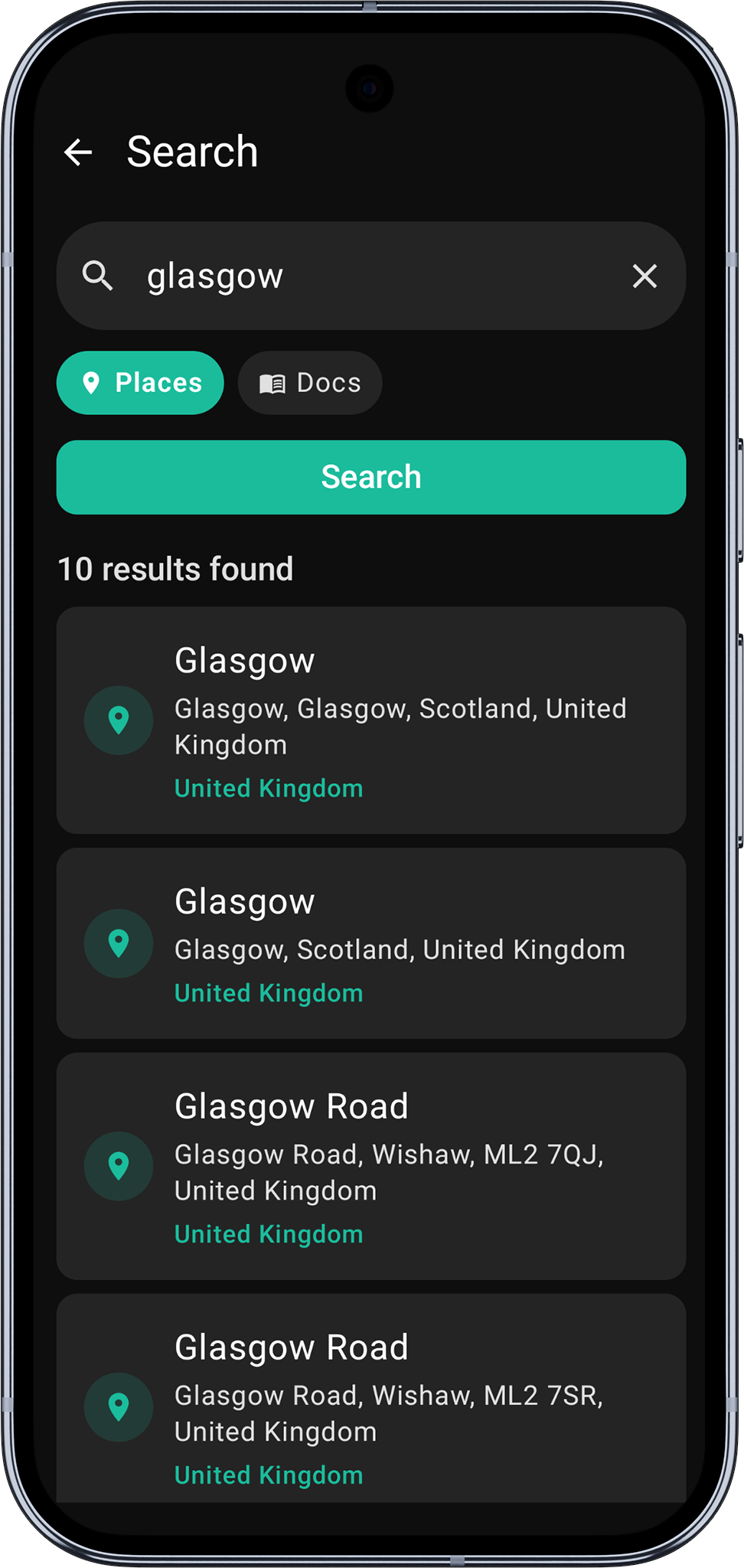Open Glasgow Road, Wishaw ML2 7SR result
The image size is (744, 1568).
pyautogui.click(x=371, y=1405)
